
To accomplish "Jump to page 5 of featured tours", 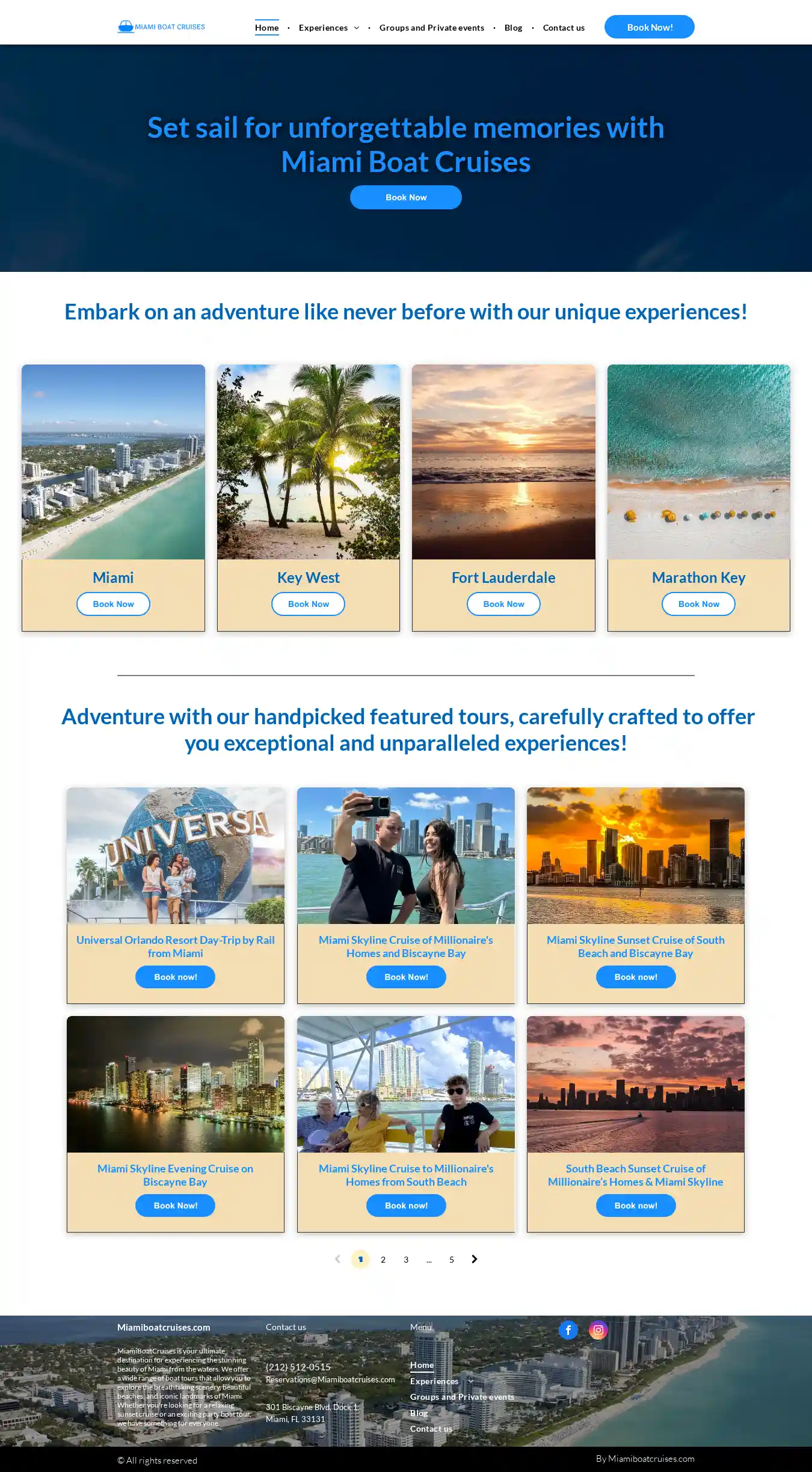I will [x=452, y=1259].
